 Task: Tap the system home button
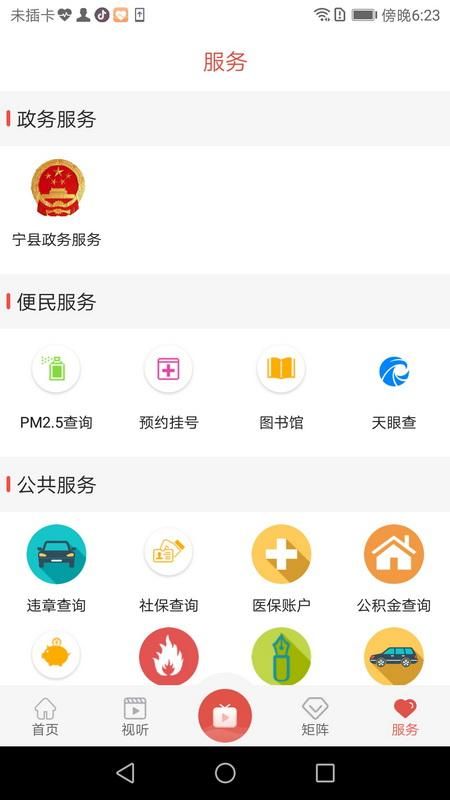tap(225, 773)
